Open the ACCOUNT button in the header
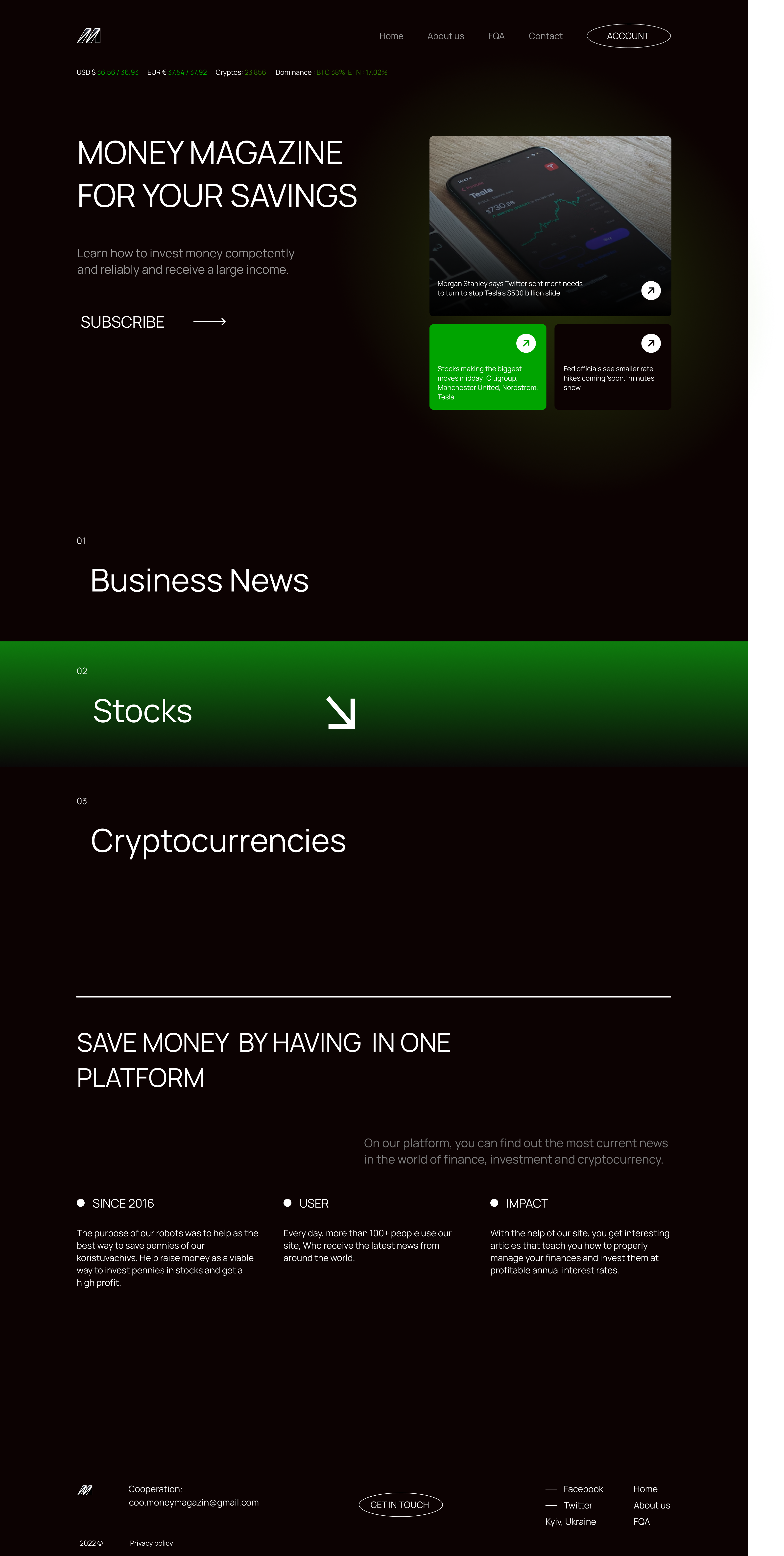This screenshot has height=1556, width=784. pyautogui.click(x=628, y=36)
